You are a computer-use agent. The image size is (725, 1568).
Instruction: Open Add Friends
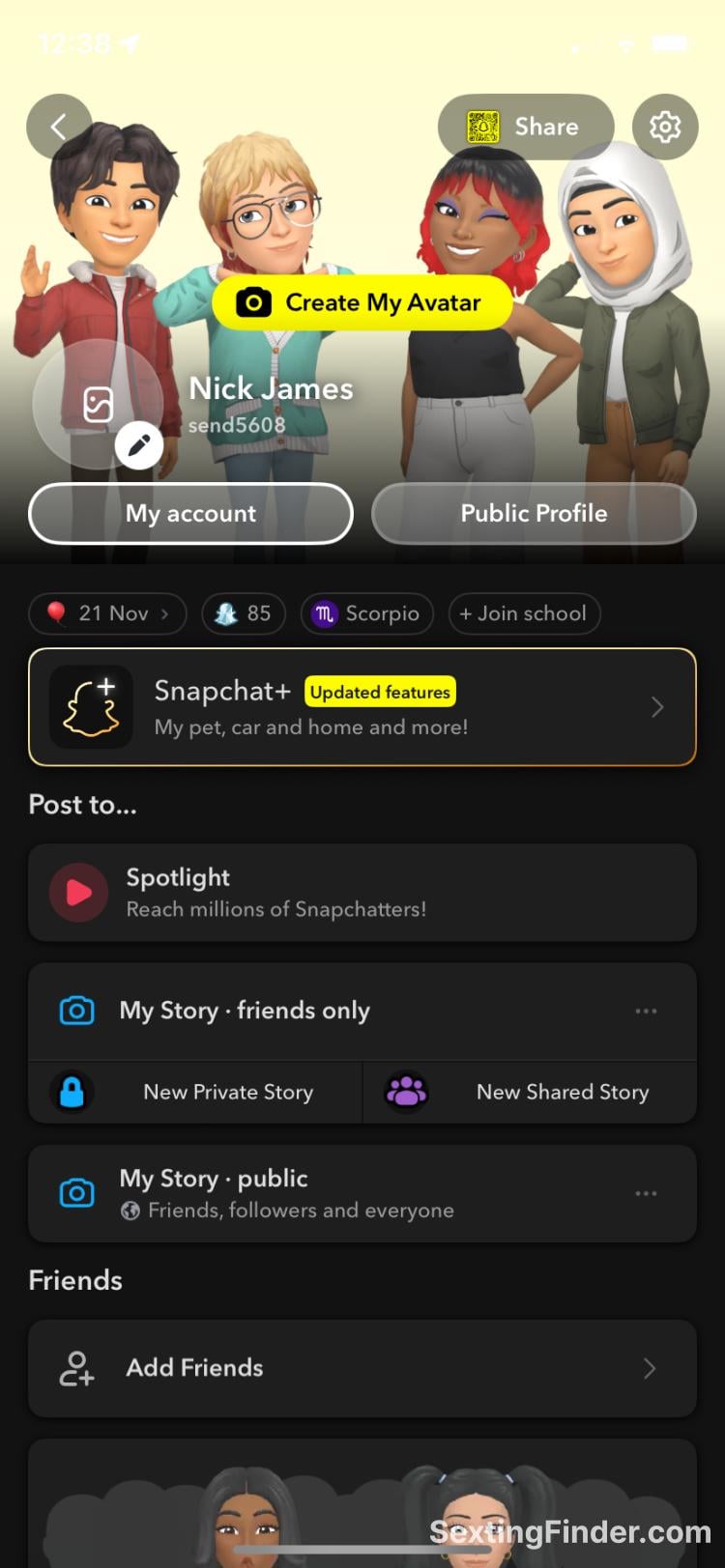tap(362, 1368)
